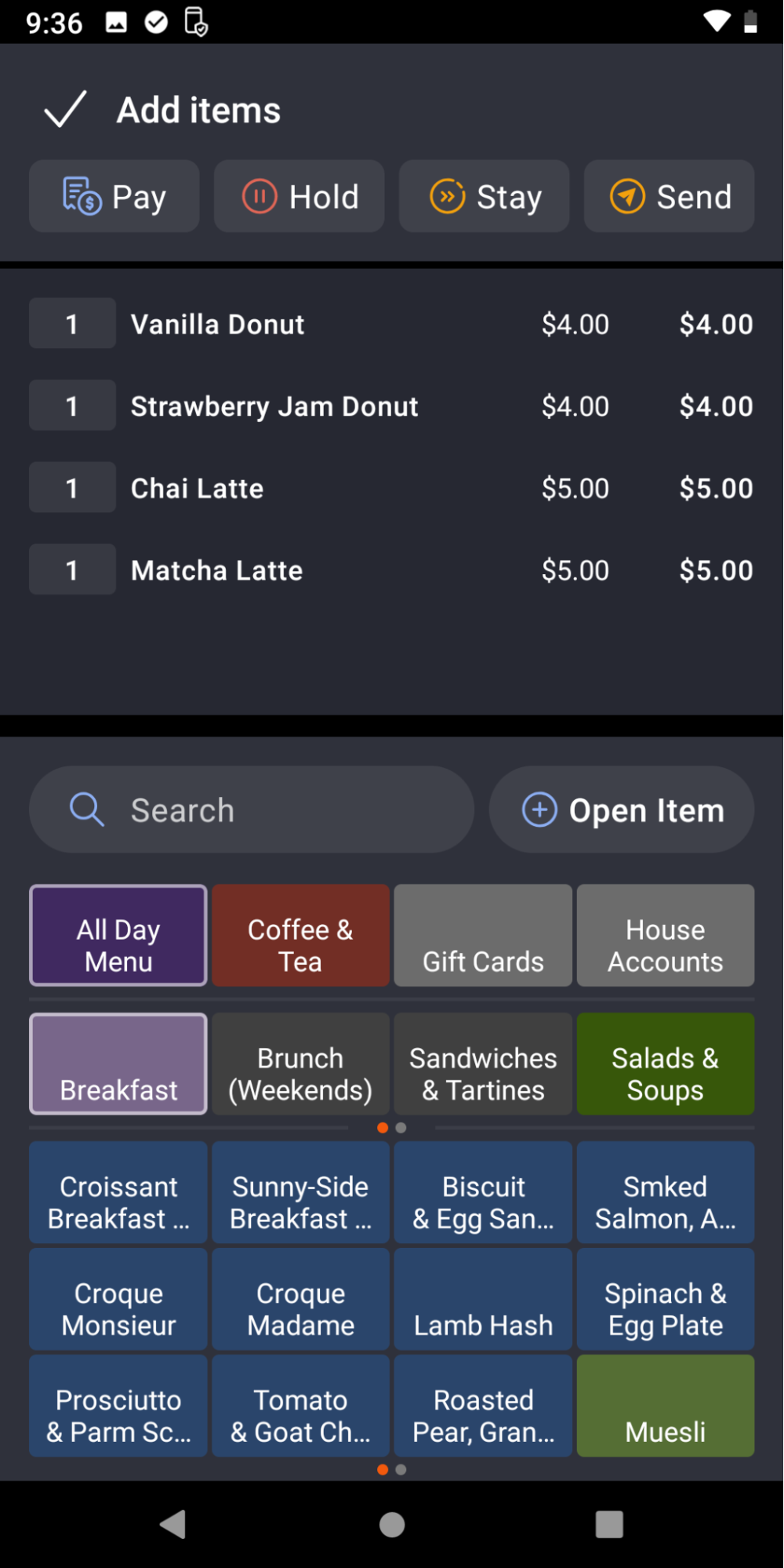
Task: Tap the magnifier icon in the search bar
Action: [x=86, y=809]
